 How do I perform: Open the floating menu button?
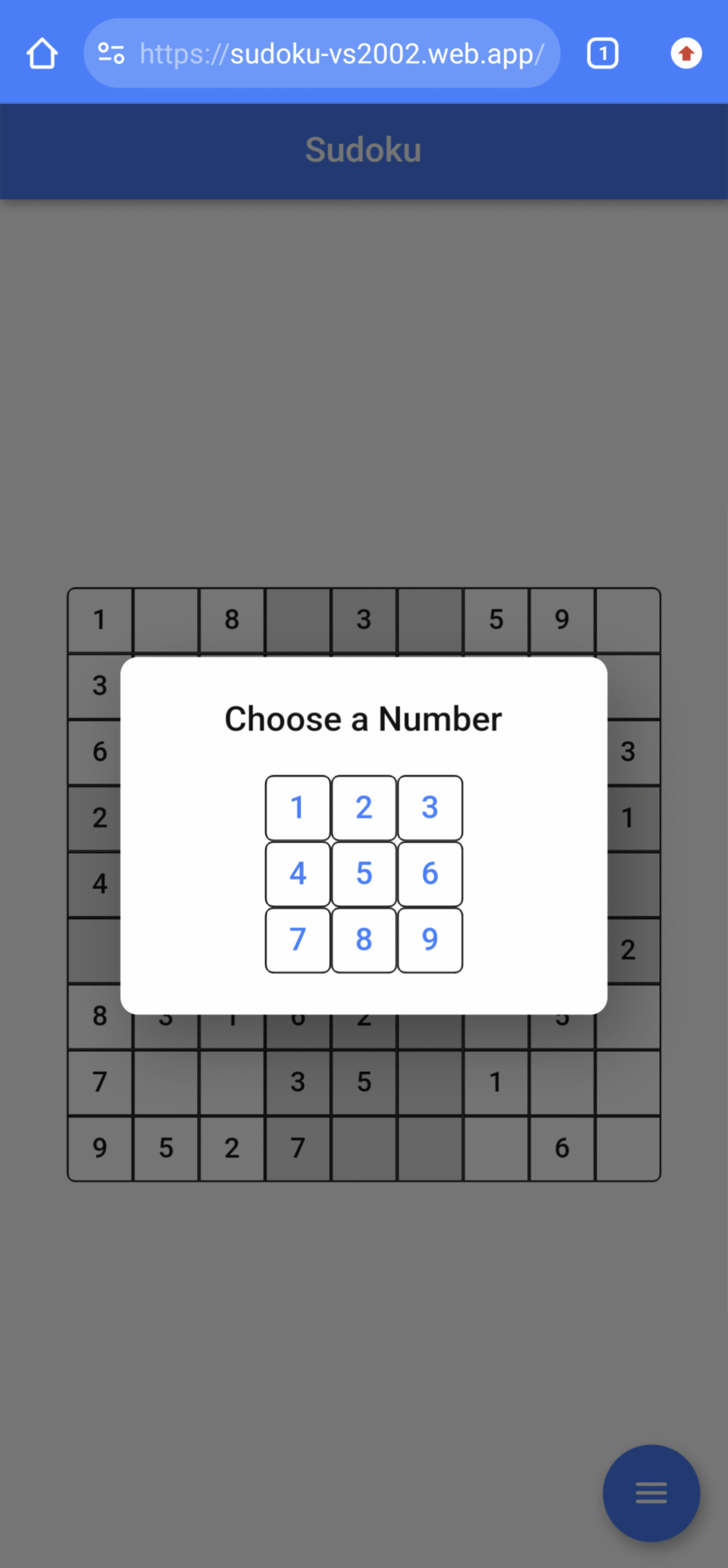pyautogui.click(x=651, y=1493)
